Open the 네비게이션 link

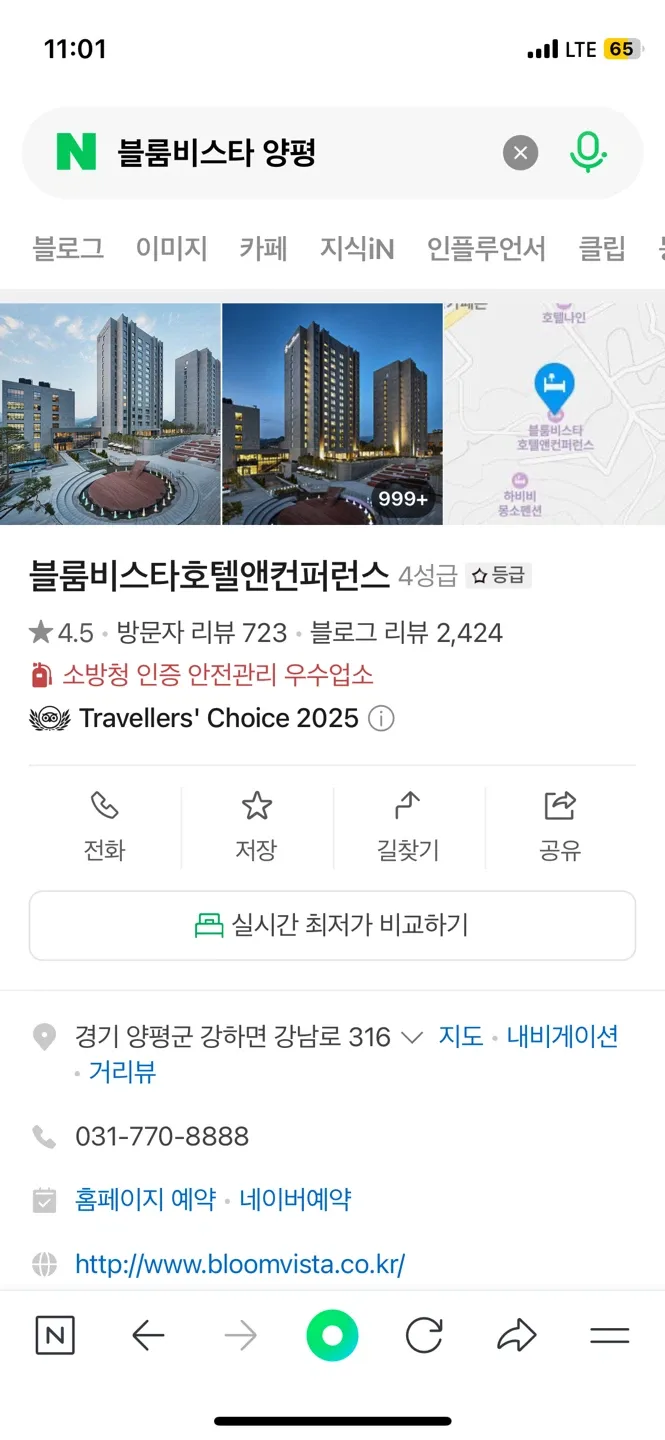coord(562,1037)
